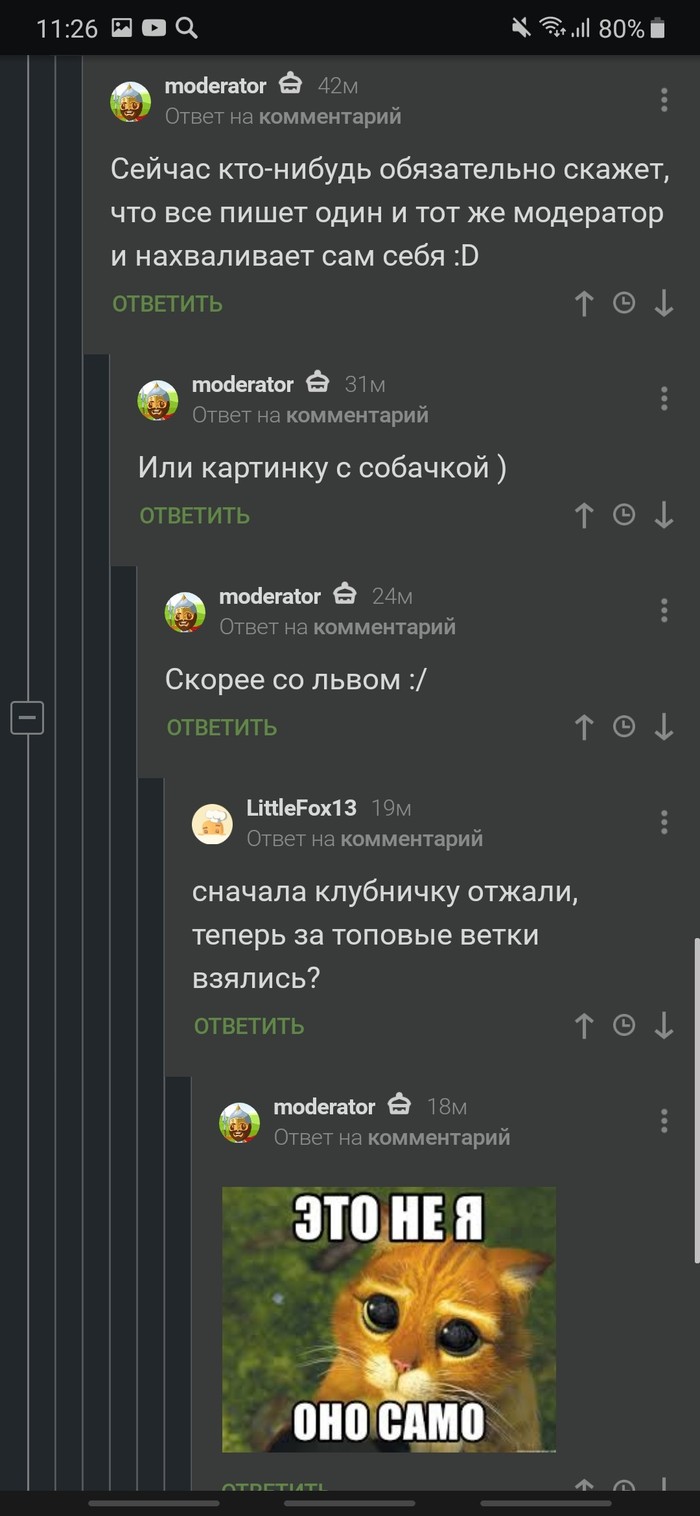Reply to LittleFox13's comment
Viewport: 700px width, 1516px height.
248,1026
